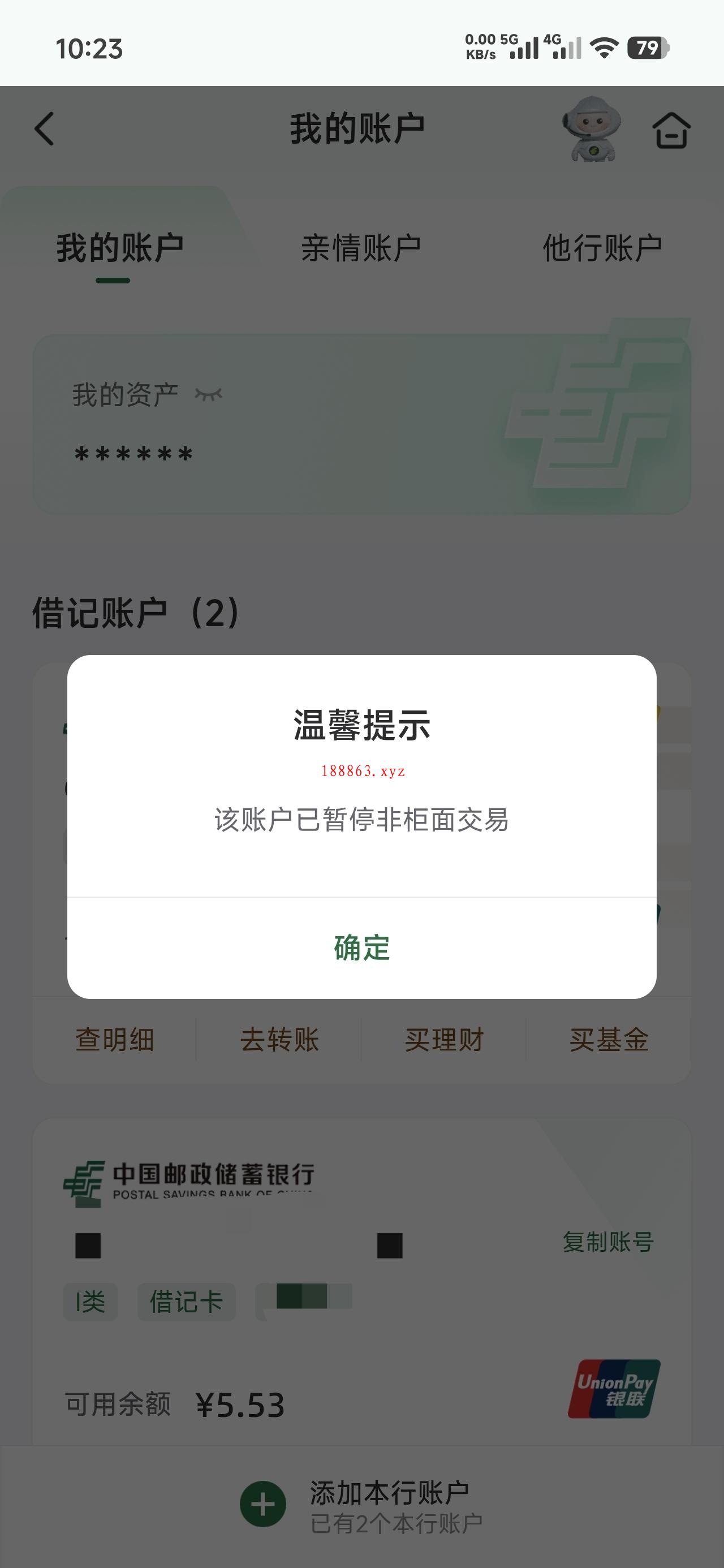Image resolution: width=724 pixels, height=1568 pixels.
Task: Open 买基金 on the account card
Action: pyautogui.click(x=608, y=1039)
